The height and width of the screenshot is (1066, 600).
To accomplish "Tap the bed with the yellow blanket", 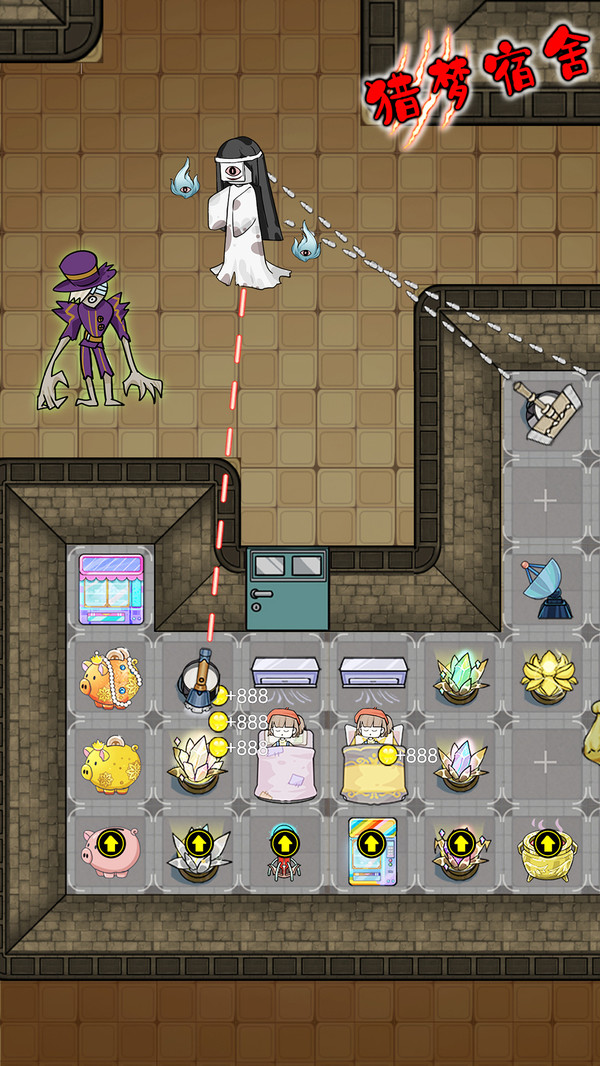I will (371, 760).
